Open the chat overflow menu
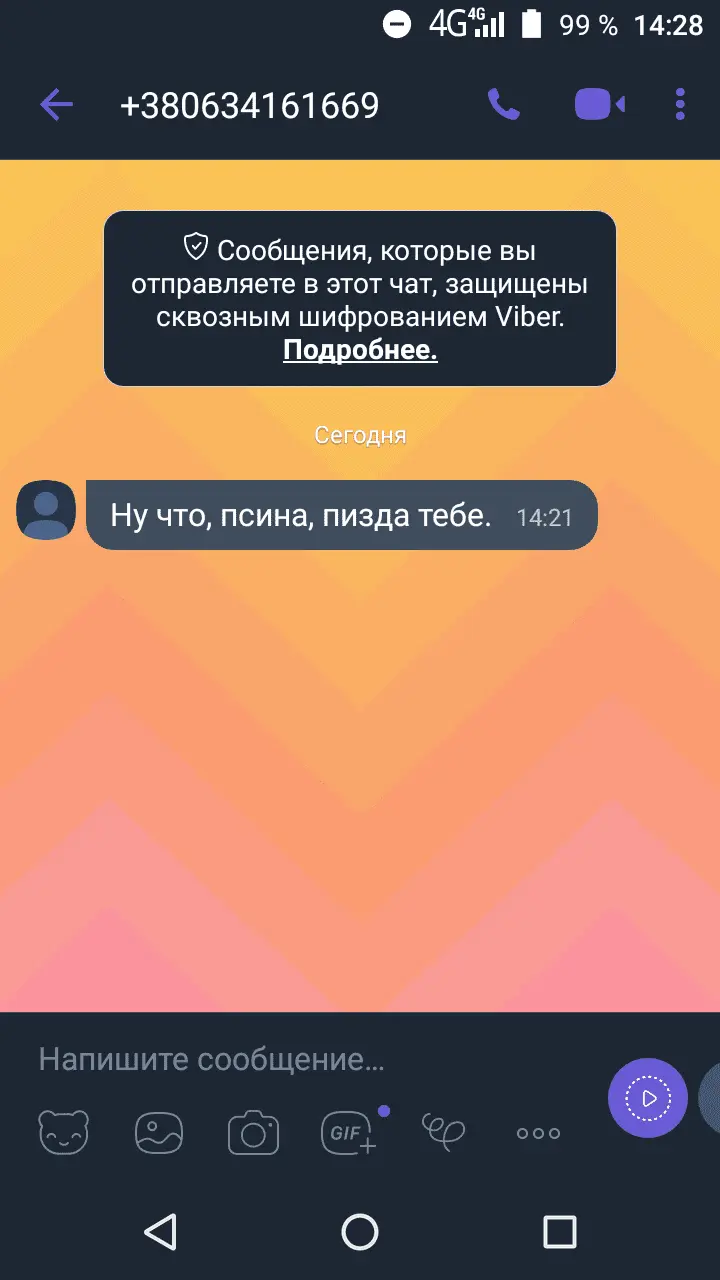Viewport: 720px width, 1280px height. click(x=680, y=105)
